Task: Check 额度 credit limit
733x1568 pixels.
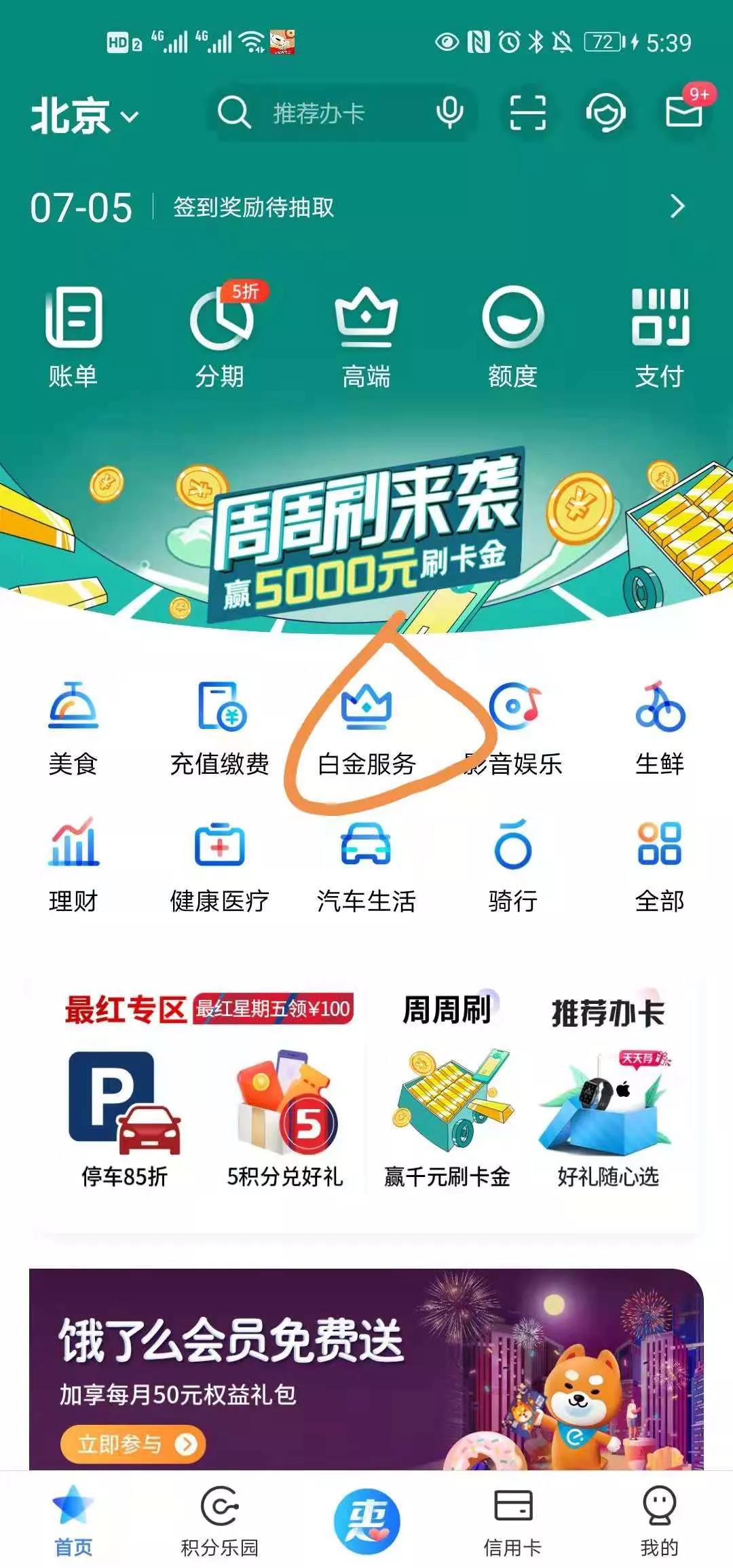Action: (x=513, y=337)
